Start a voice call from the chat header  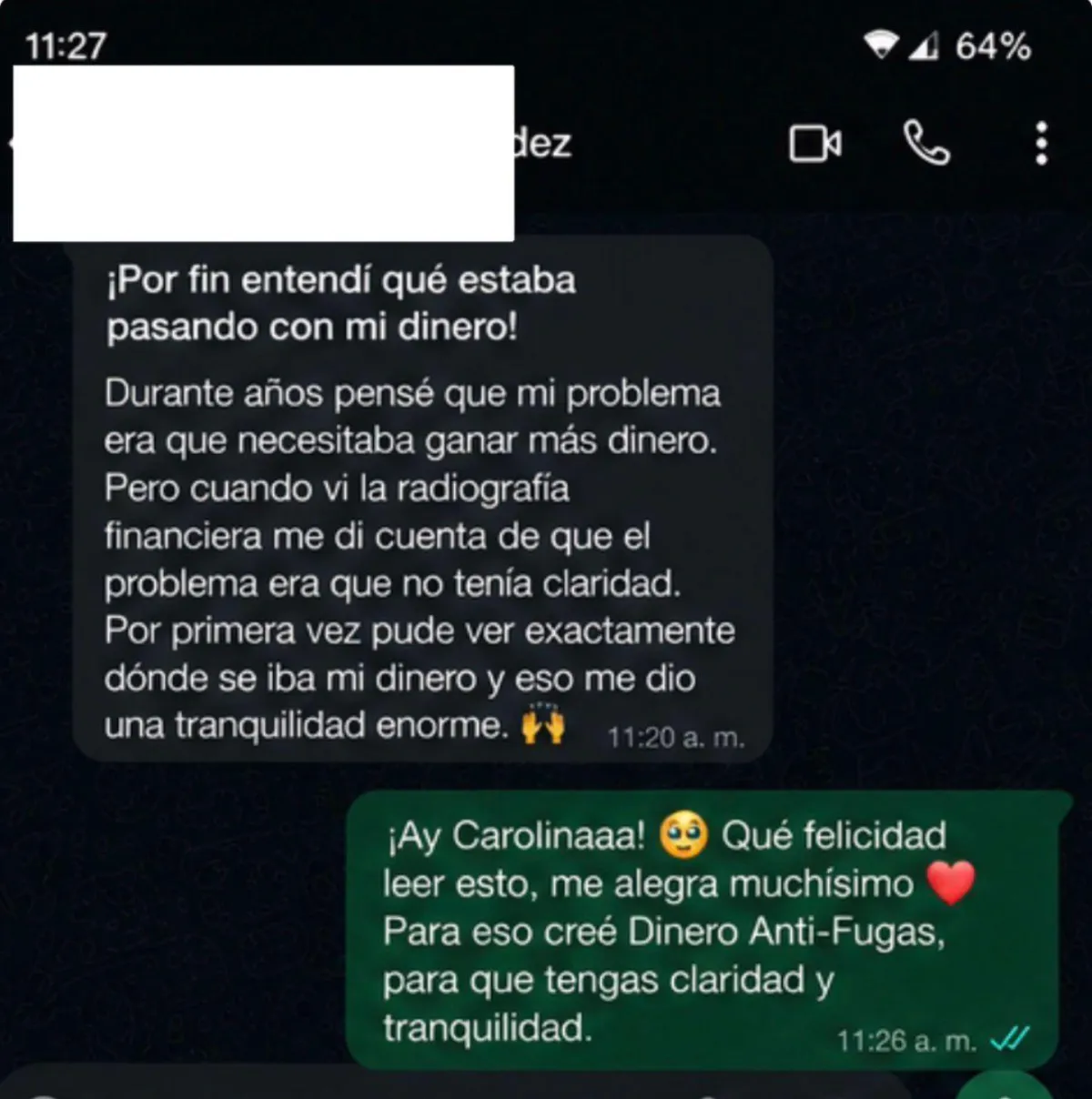[925, 143]
